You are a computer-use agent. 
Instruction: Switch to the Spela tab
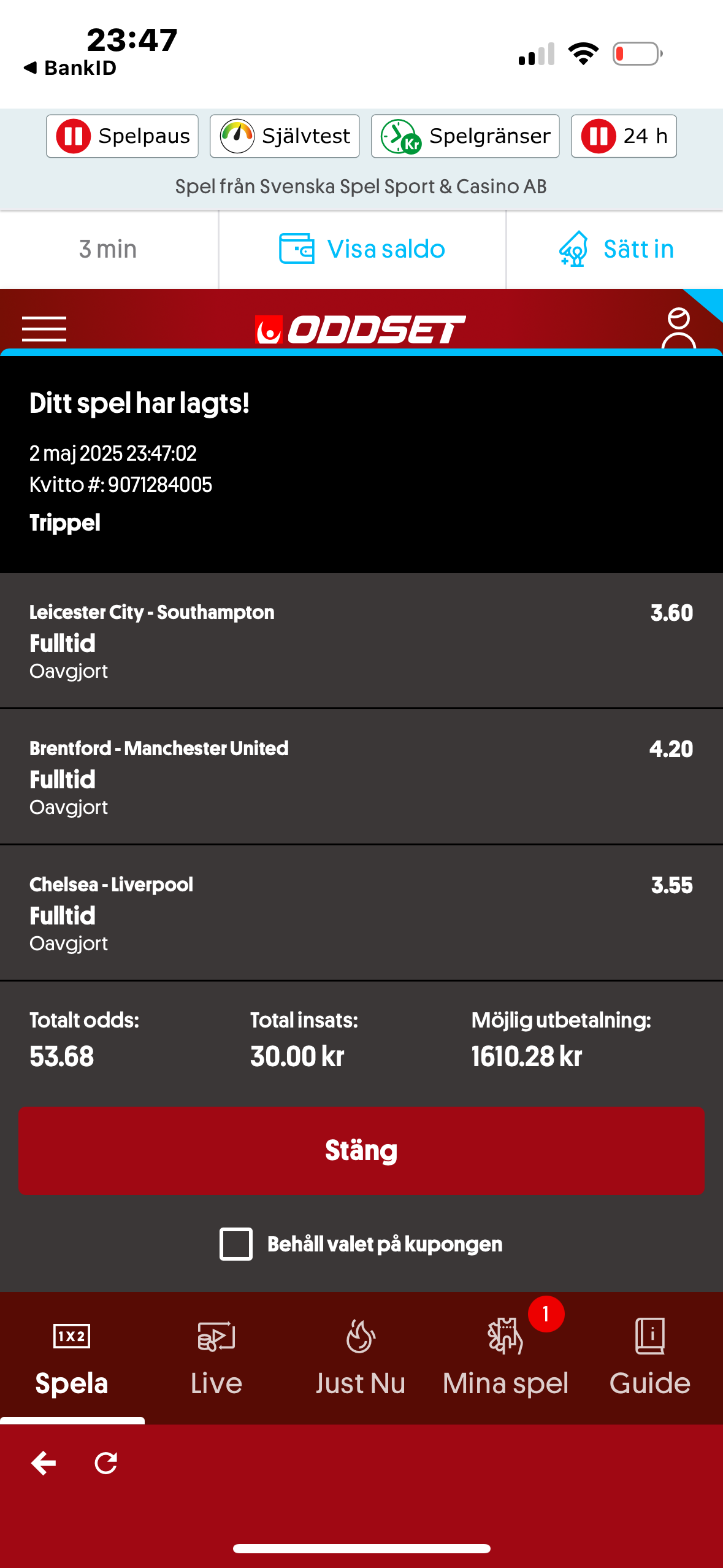point(72,1358)
